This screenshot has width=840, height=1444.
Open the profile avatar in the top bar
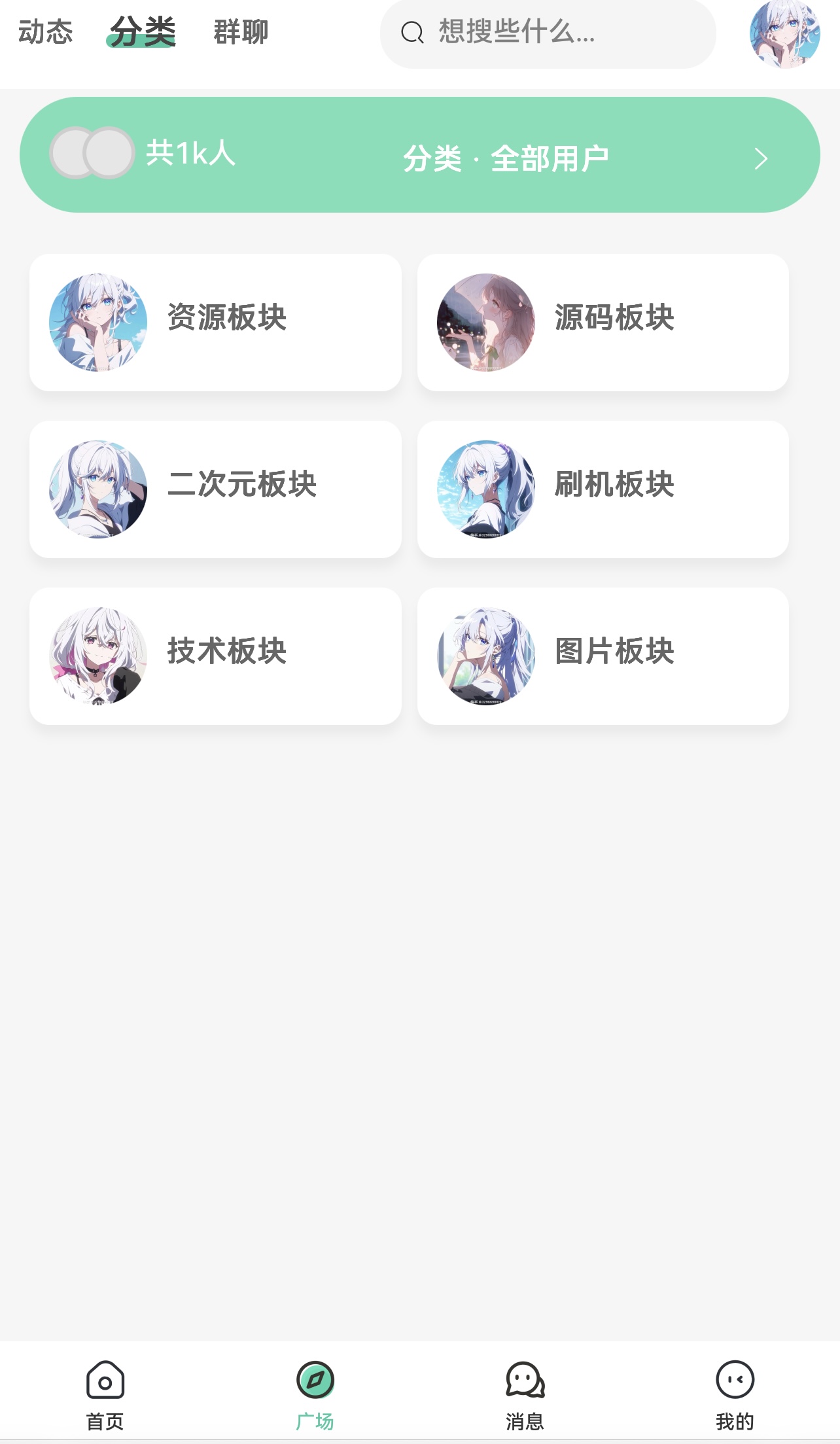(x=784, y=34)
